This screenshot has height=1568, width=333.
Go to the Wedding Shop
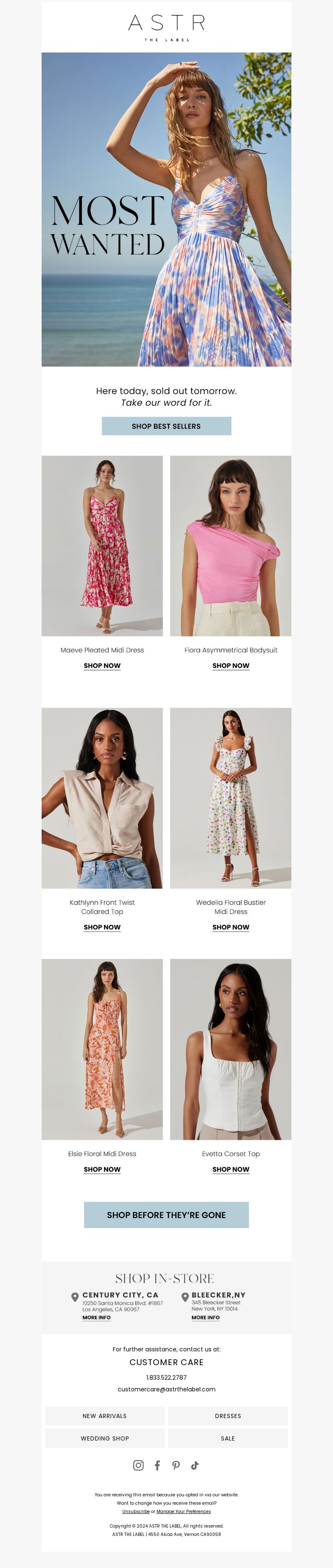pyautogui.click(x=104, y=1438)
